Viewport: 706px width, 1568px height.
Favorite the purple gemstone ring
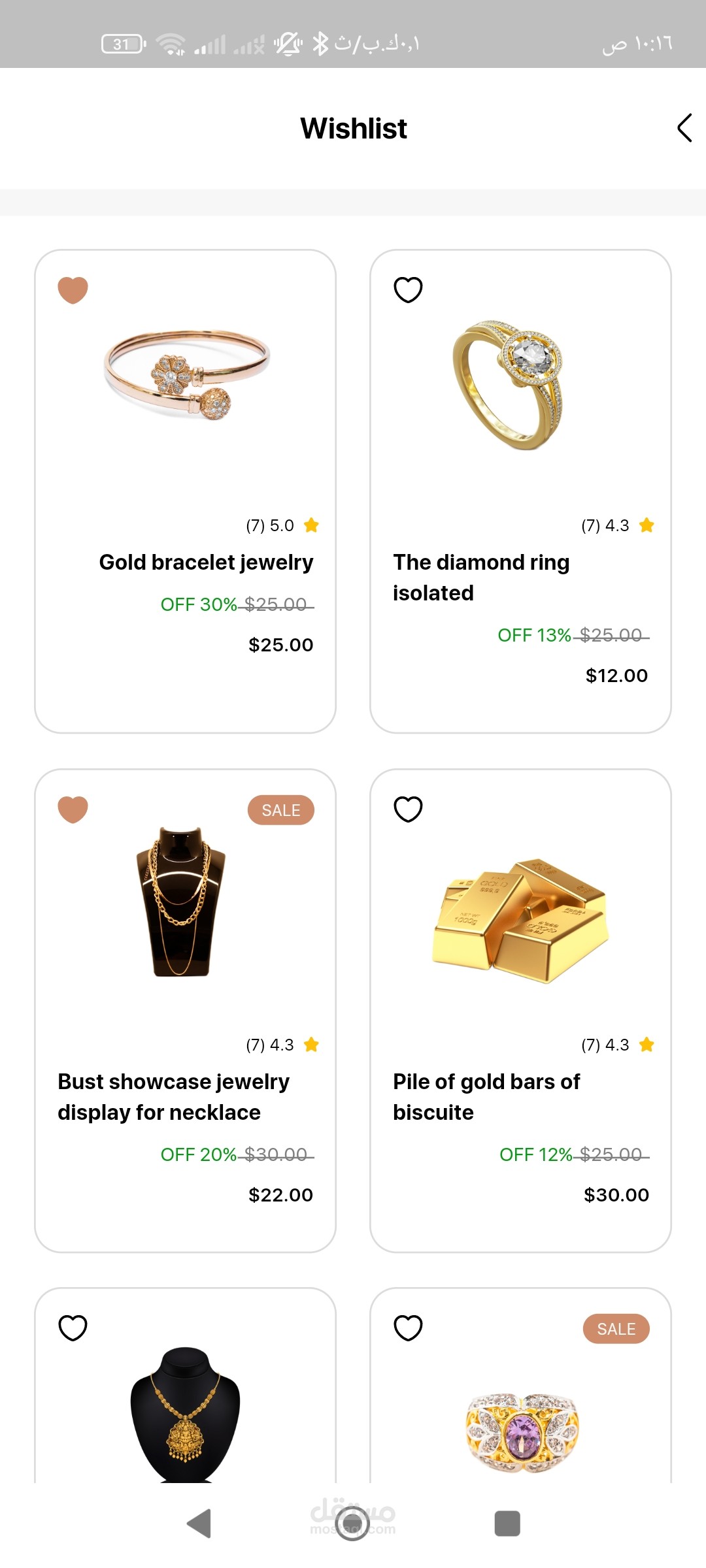point(408,1328)
